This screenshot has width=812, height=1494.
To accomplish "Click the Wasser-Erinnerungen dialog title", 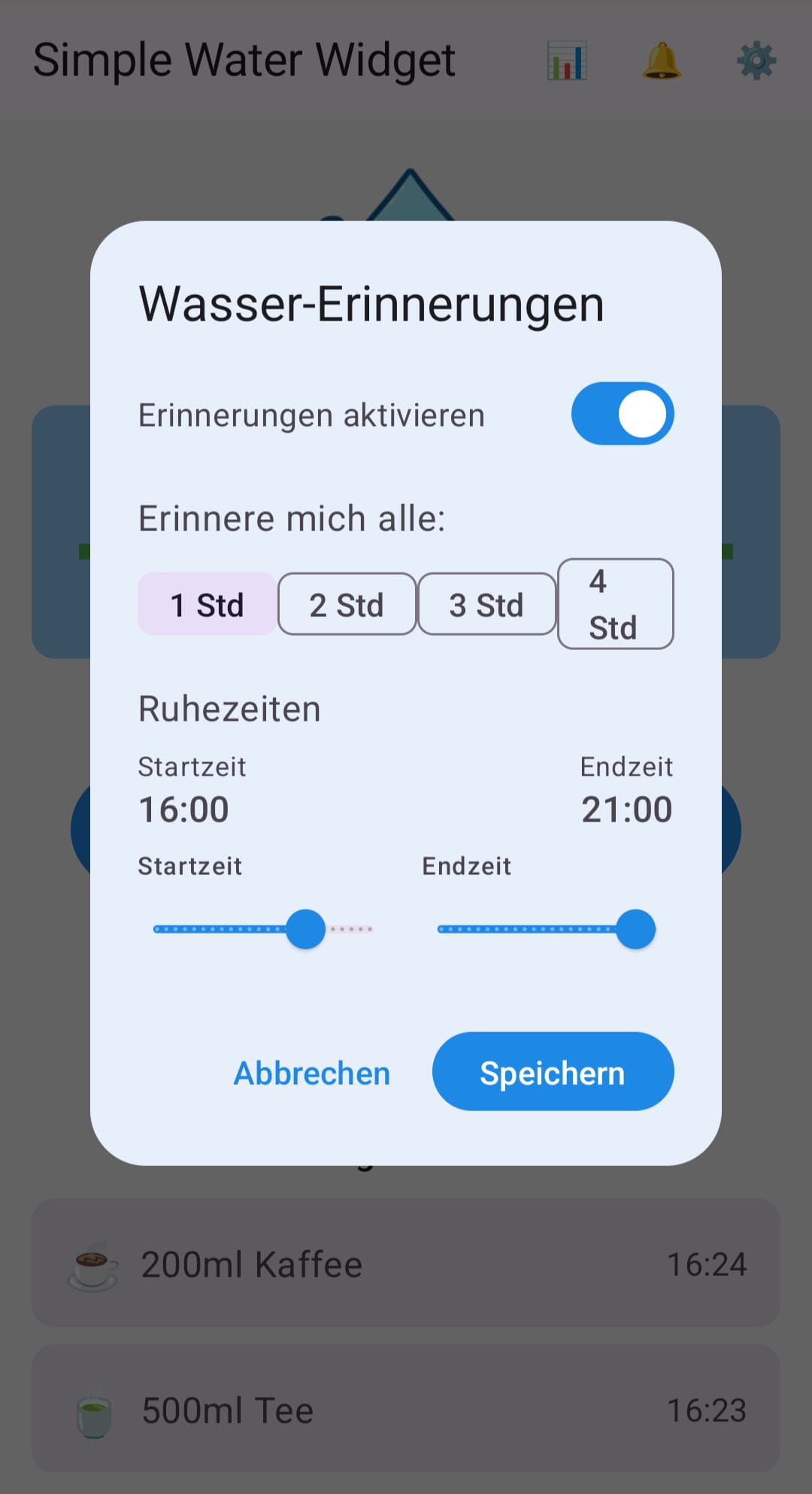I will click(x=371, y=304).
